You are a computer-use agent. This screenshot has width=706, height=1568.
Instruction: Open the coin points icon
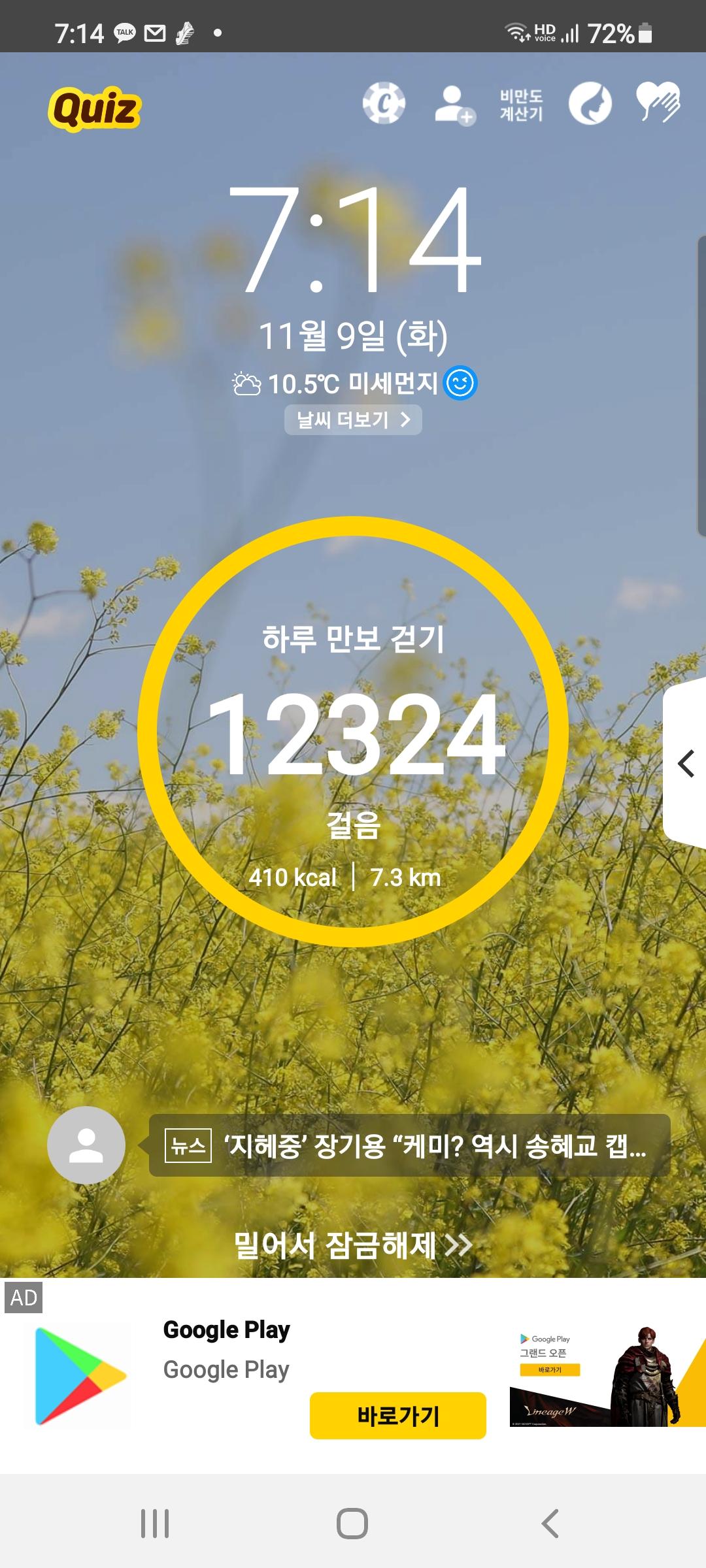(384, 103)
